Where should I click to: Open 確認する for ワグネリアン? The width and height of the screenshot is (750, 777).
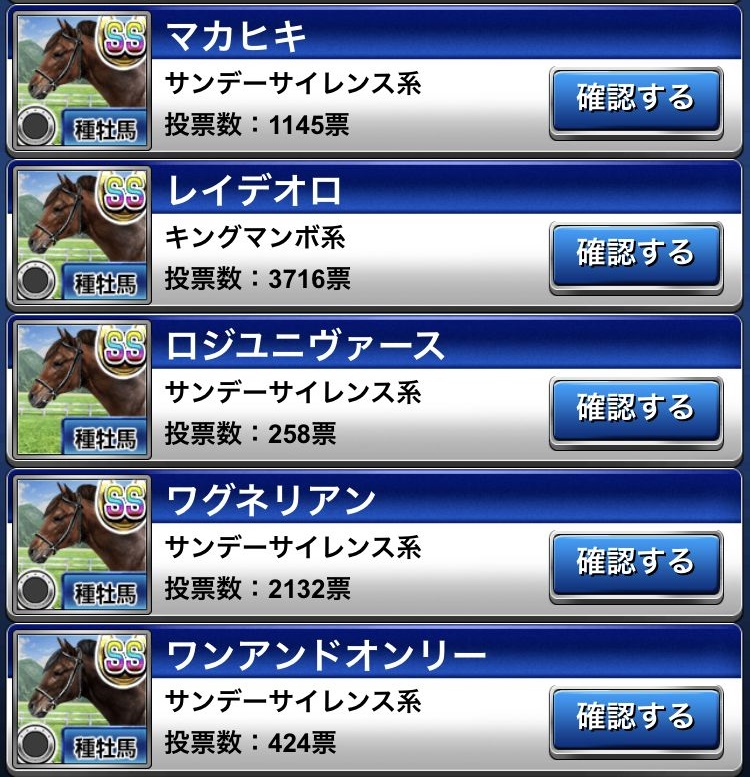pos(636,563)
